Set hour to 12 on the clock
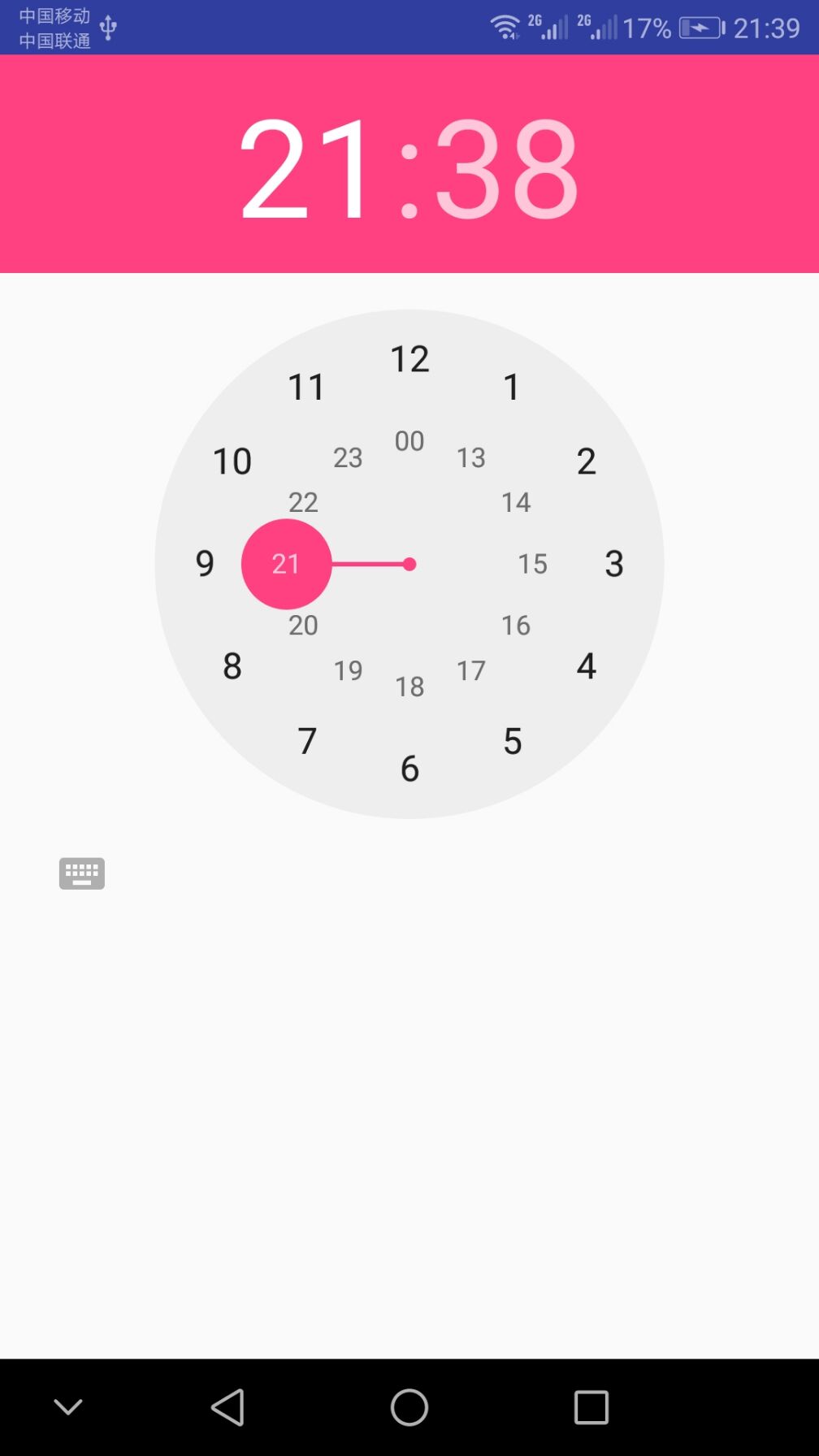 click(409, 359)
